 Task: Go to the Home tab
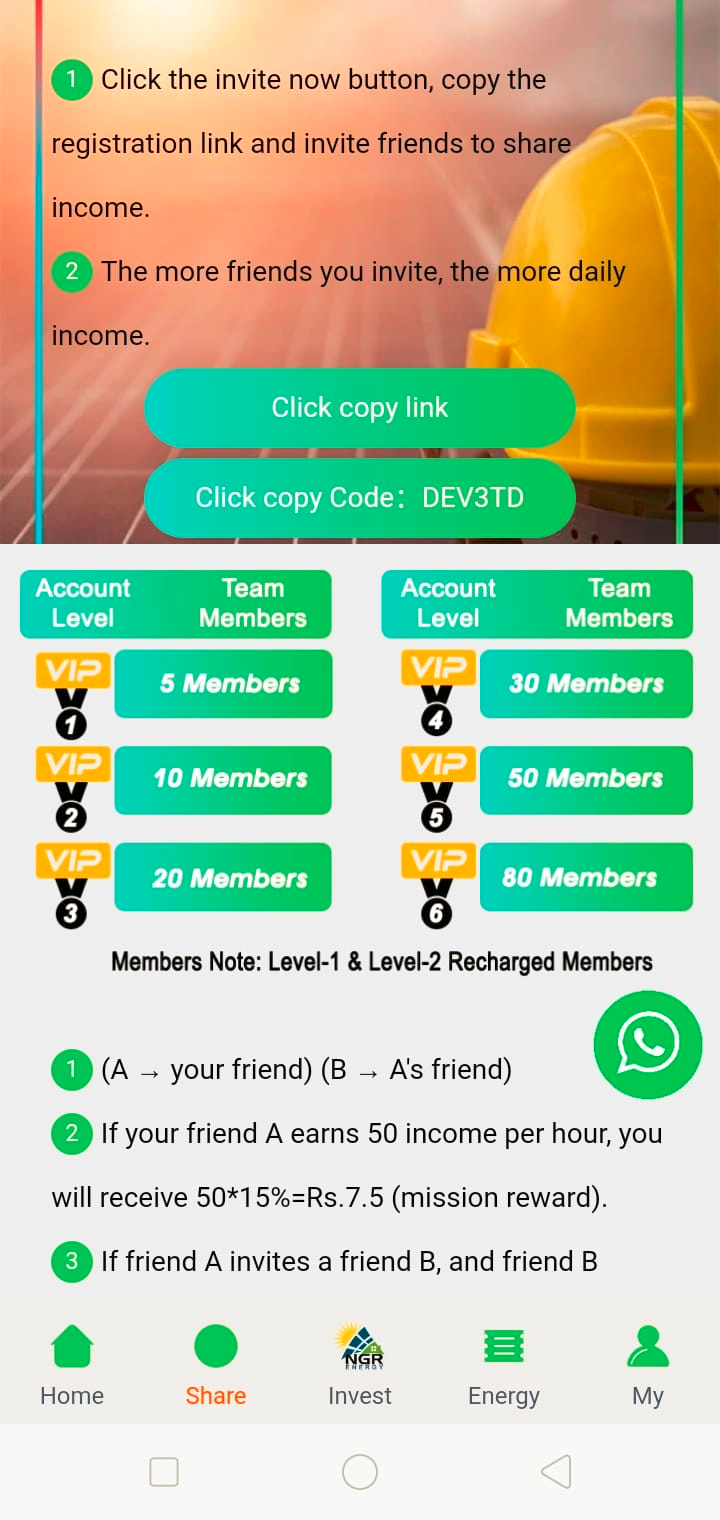72,1365
